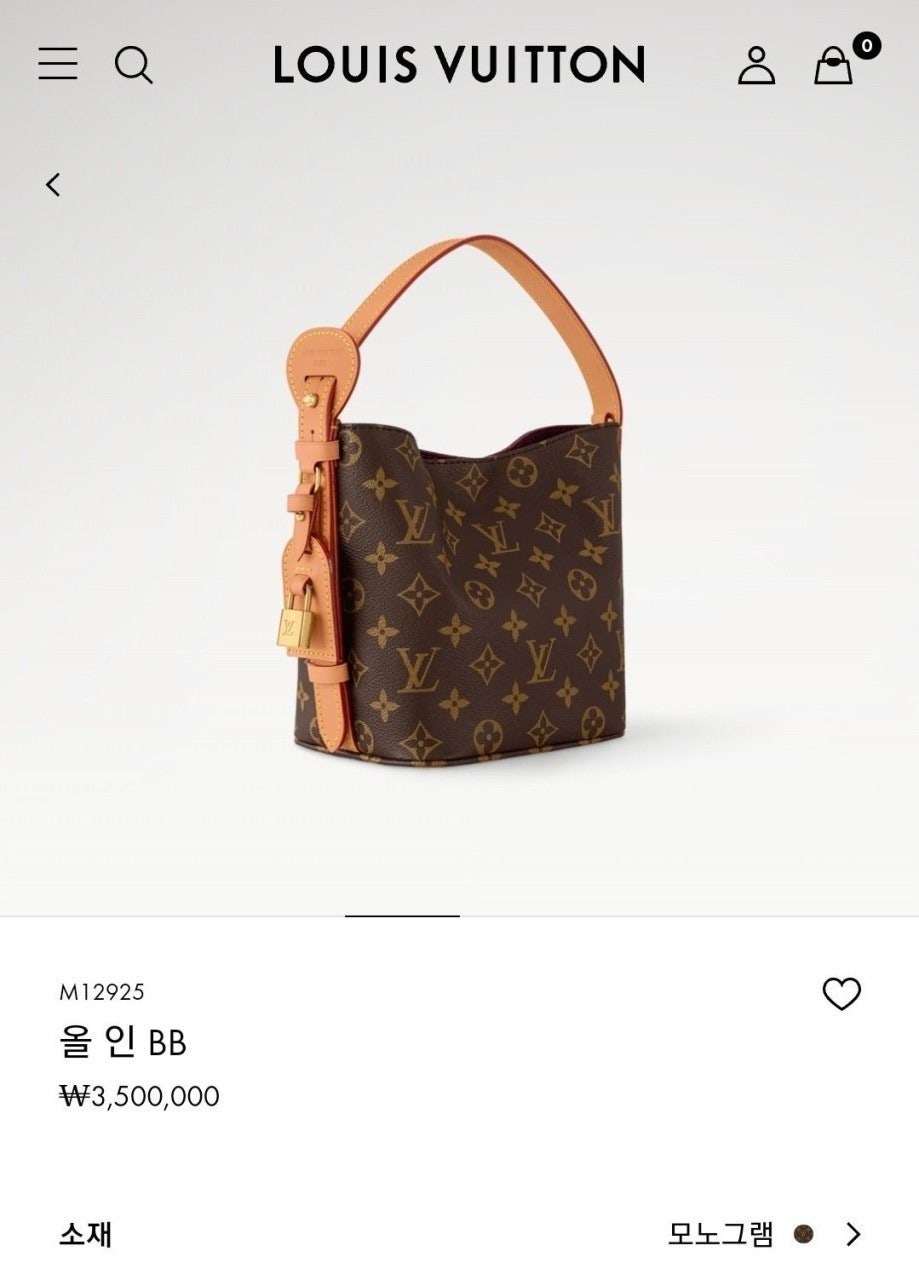
Task: Open the account profile icon
Action: tap(756, 65)
